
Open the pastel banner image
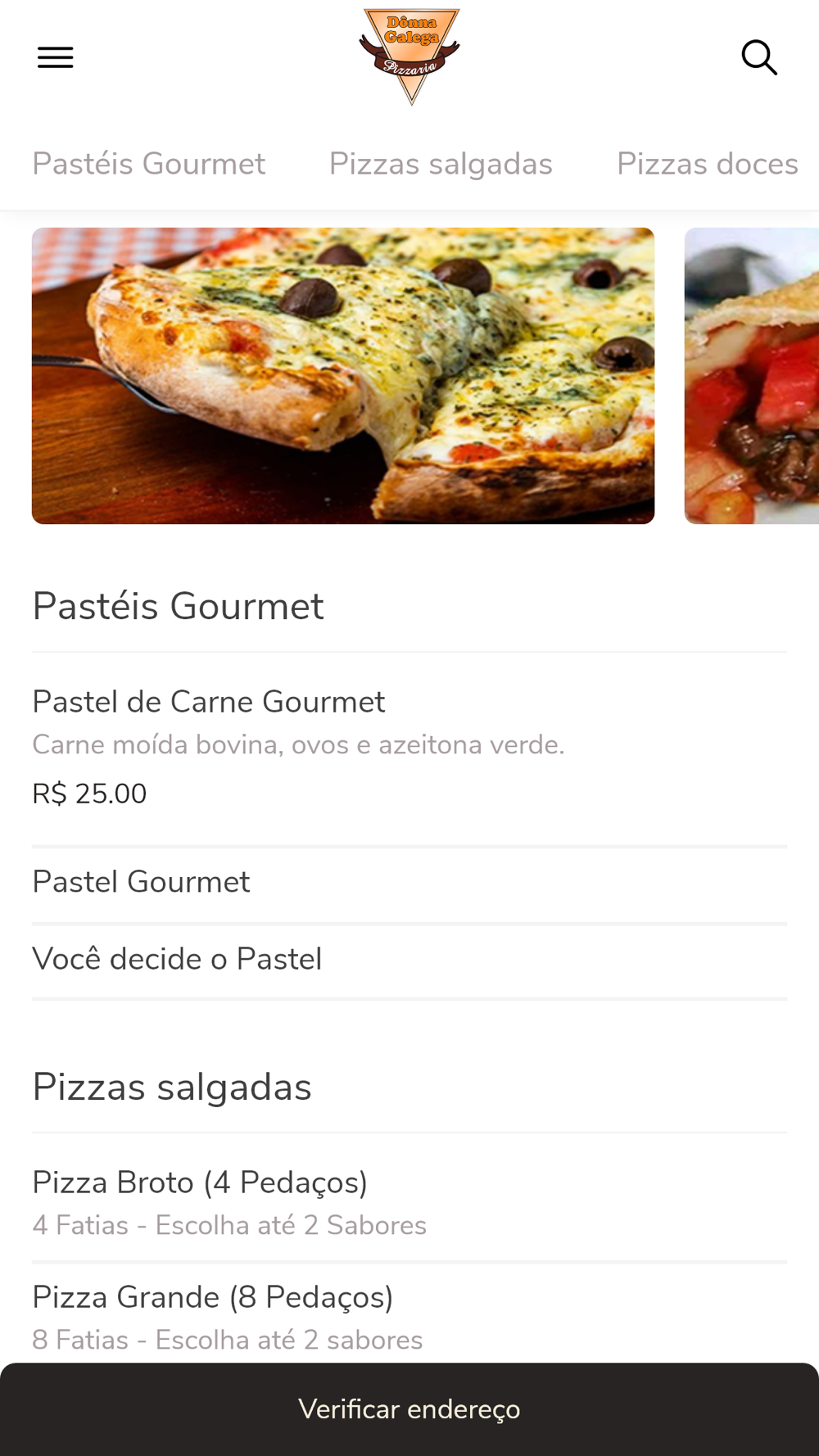tap(752, 376)
